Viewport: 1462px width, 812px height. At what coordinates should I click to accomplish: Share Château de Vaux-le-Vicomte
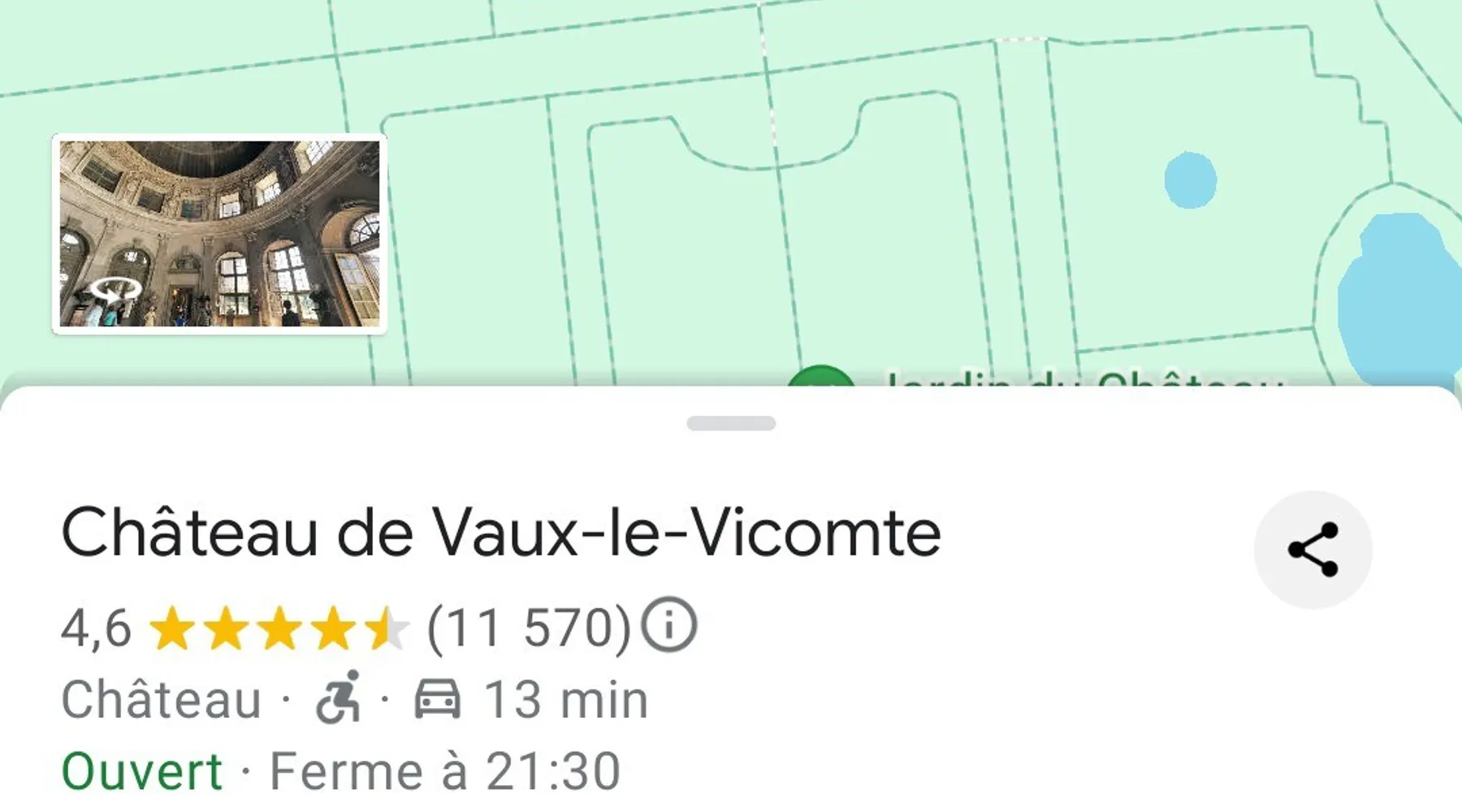point(1313,550)
